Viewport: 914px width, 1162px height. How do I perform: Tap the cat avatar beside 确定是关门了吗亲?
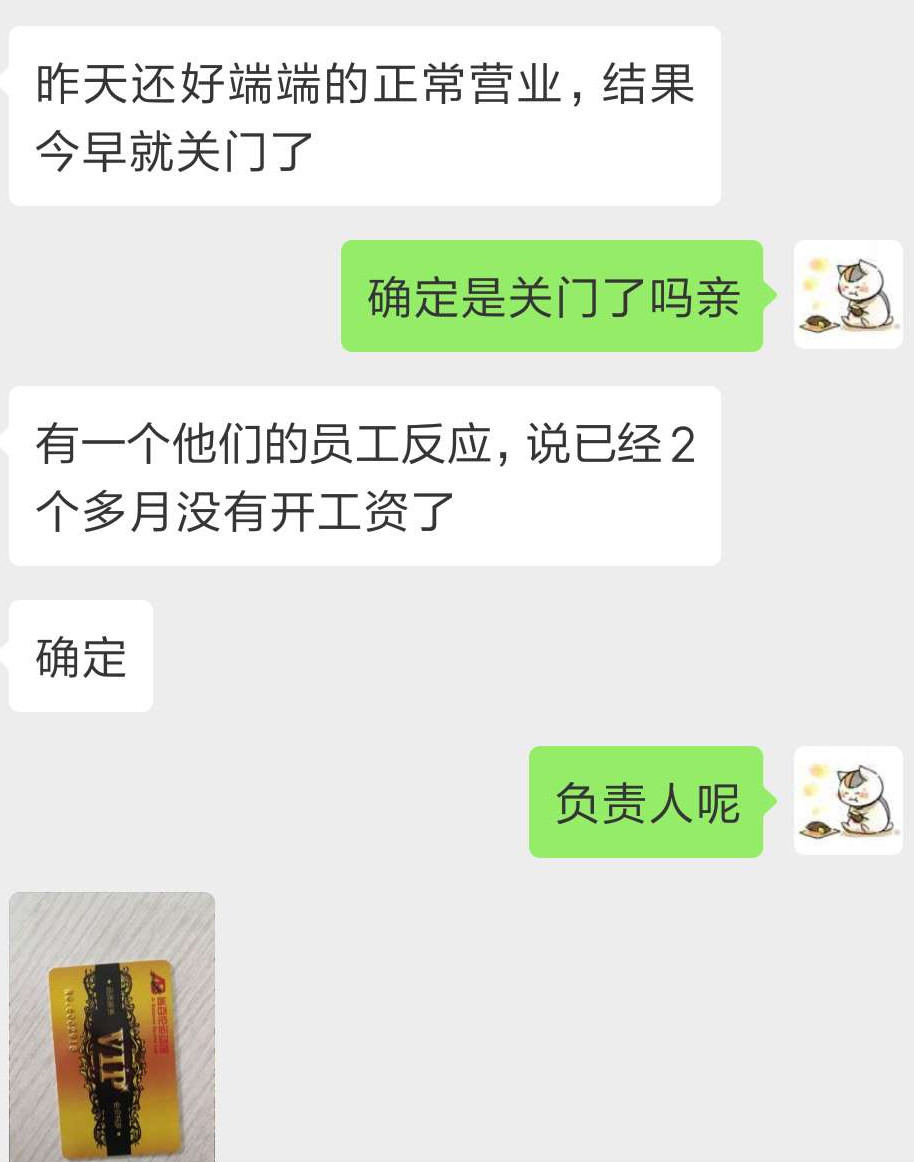[x=848, y=295]
